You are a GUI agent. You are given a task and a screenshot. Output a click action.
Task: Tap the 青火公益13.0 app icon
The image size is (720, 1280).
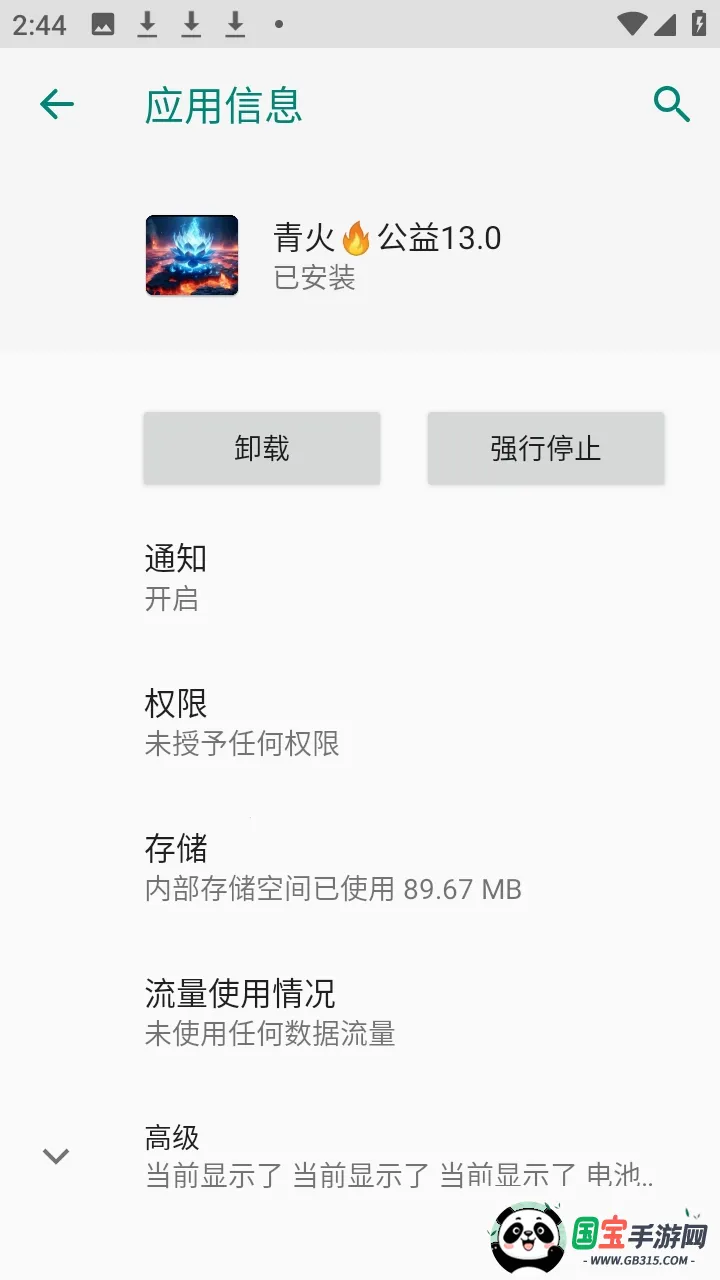[x=191, y=255]
